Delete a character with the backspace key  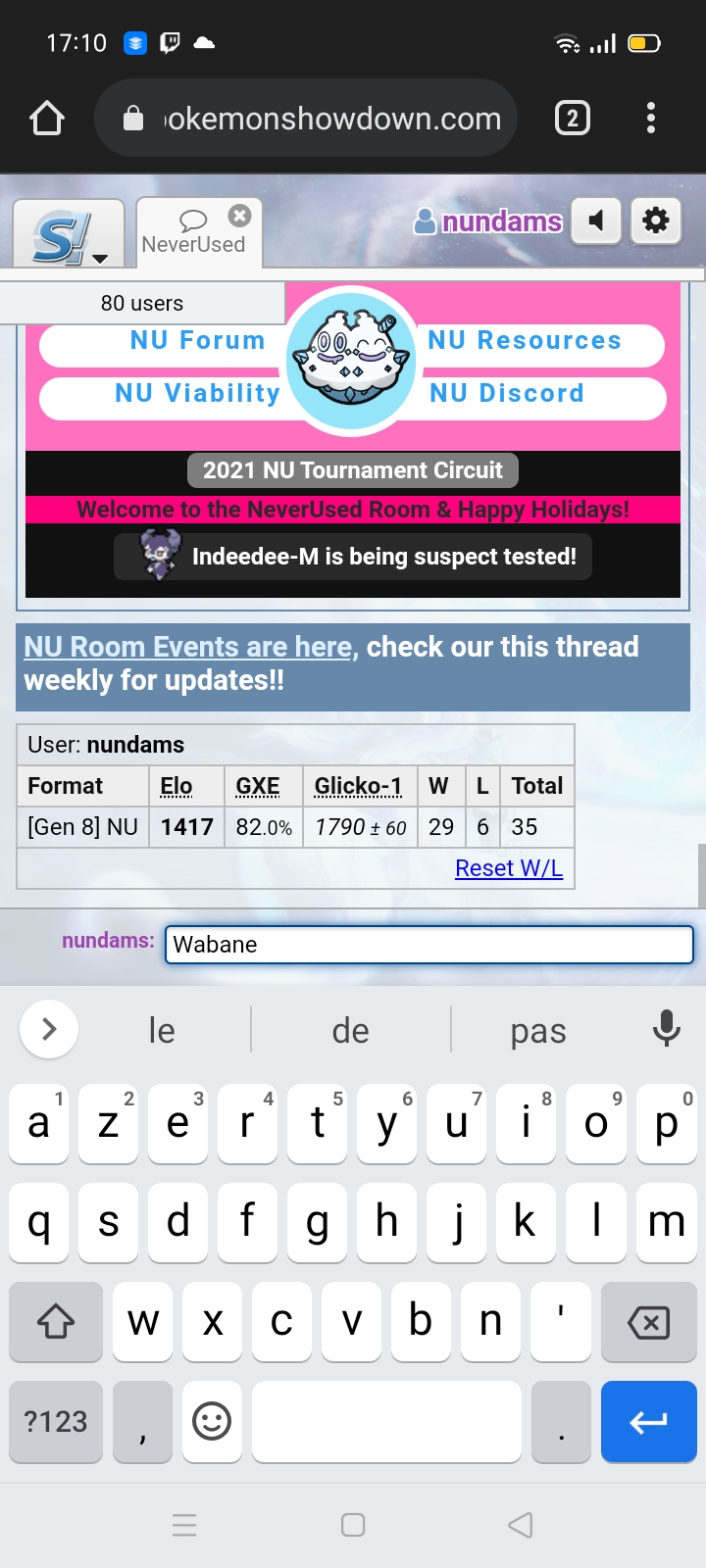click(x=648, y=1323)
